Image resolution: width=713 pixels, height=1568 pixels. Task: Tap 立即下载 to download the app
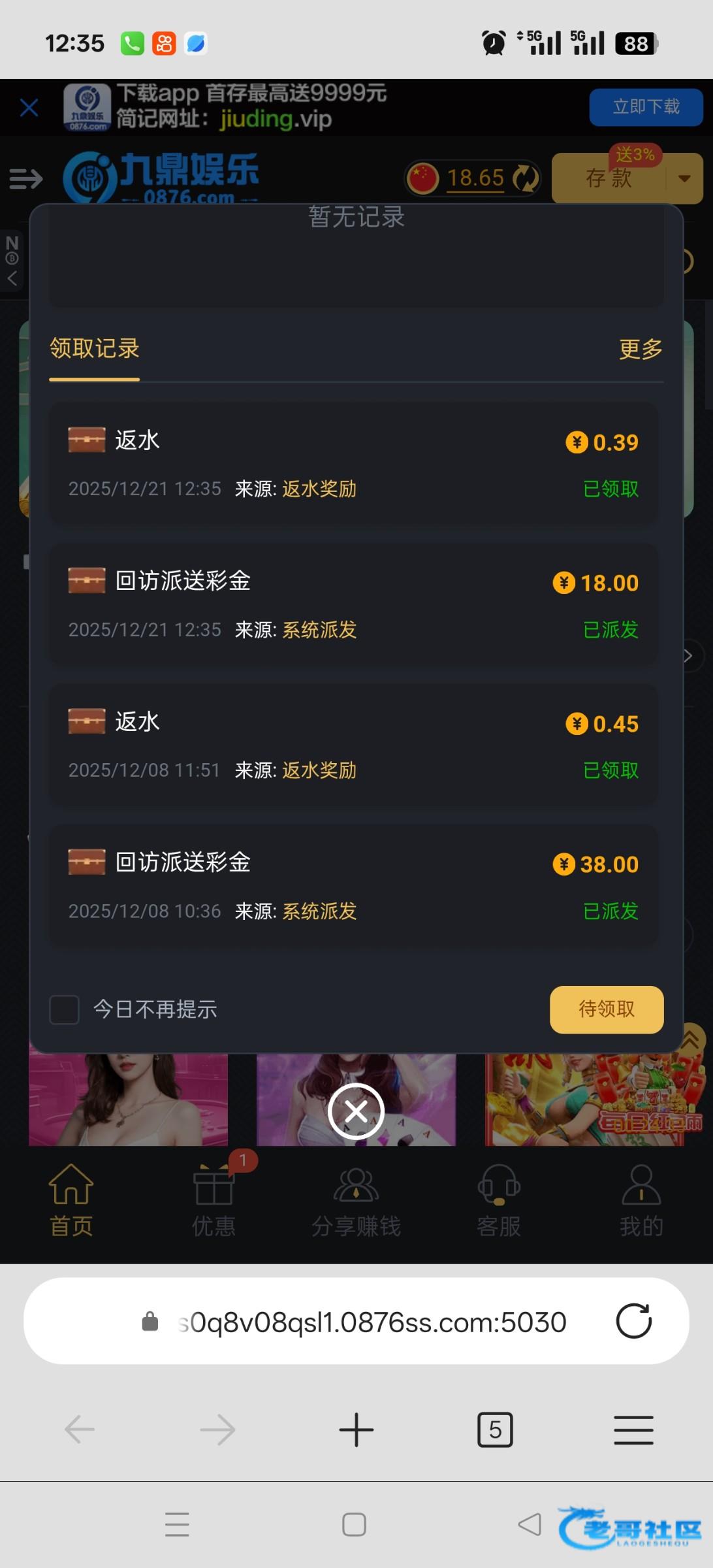[645, 107]
